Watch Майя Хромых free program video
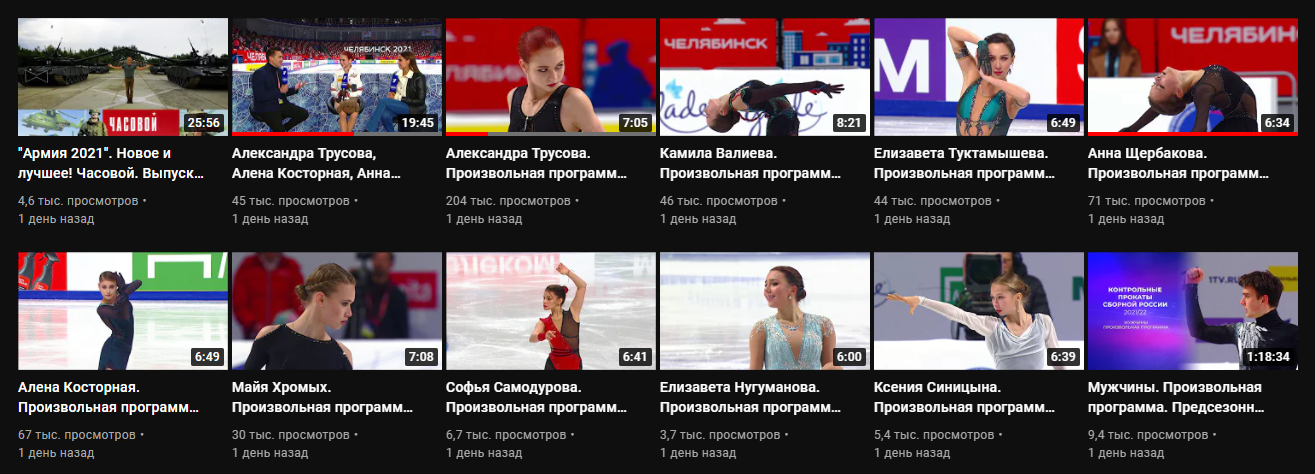 (336, 311)
